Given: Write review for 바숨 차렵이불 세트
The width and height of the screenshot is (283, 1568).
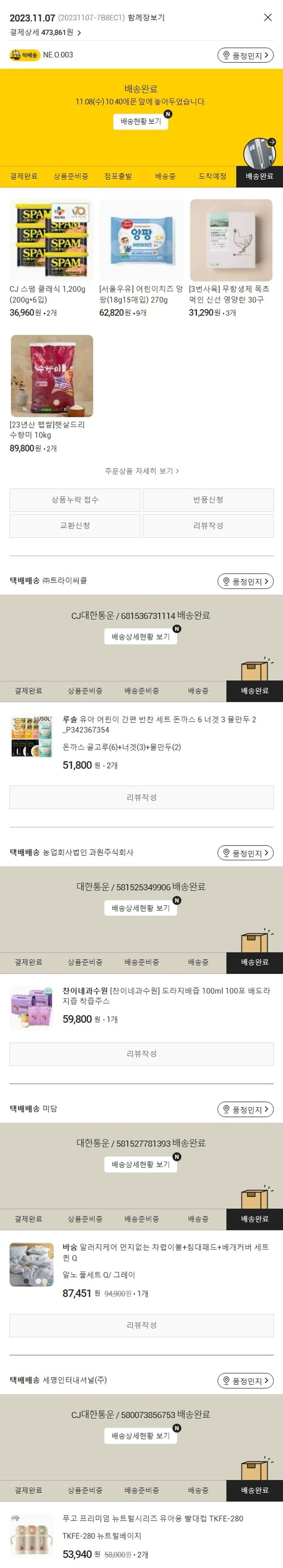Looking at the screenshot, I should pos(141,1325).
